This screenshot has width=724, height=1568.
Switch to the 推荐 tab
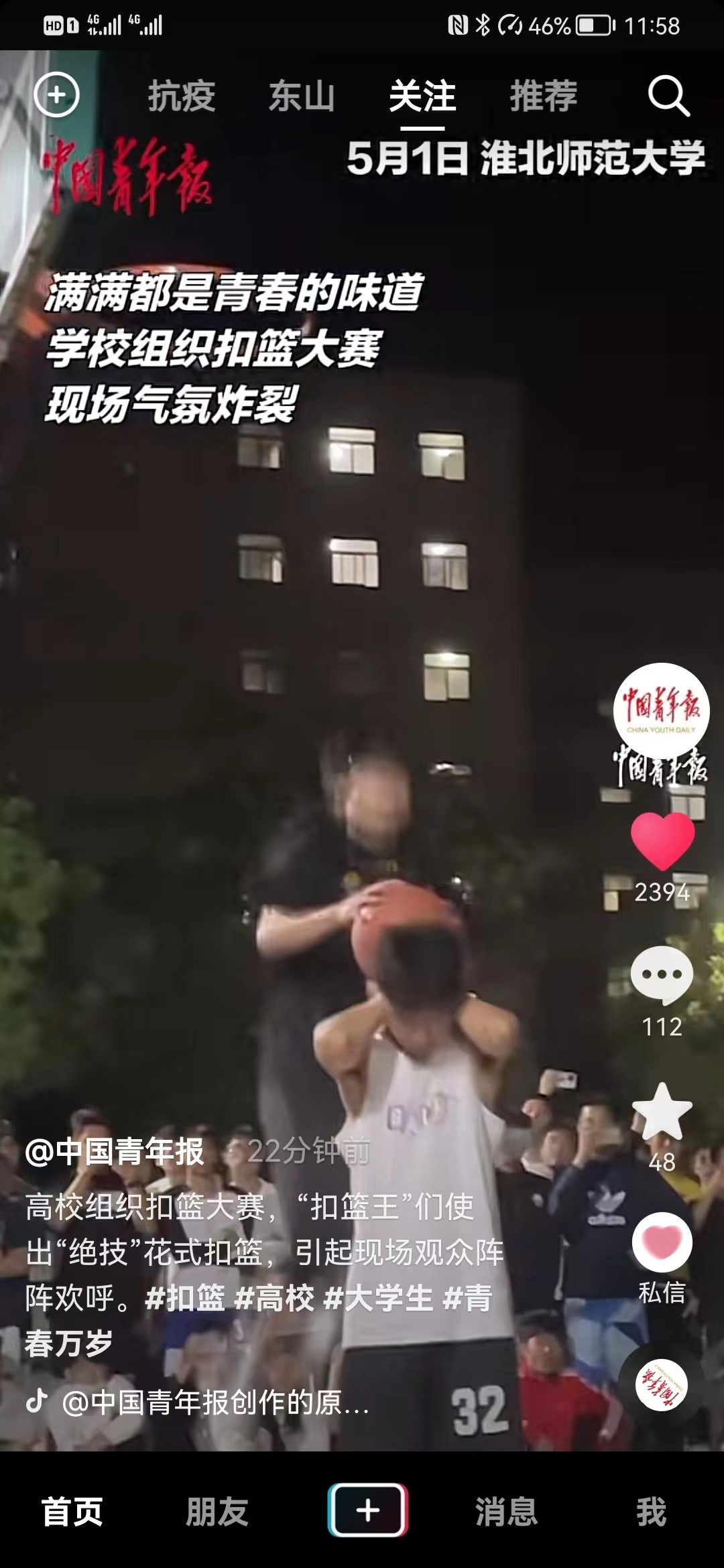(543, 96)
